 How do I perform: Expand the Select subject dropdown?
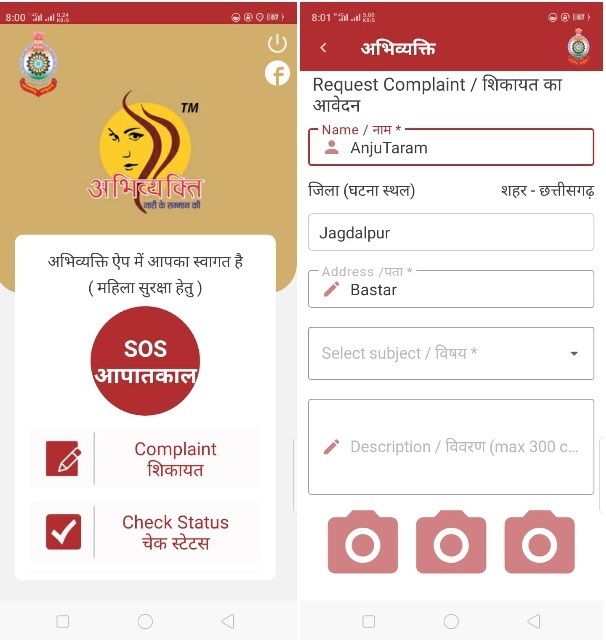point(450,353)
